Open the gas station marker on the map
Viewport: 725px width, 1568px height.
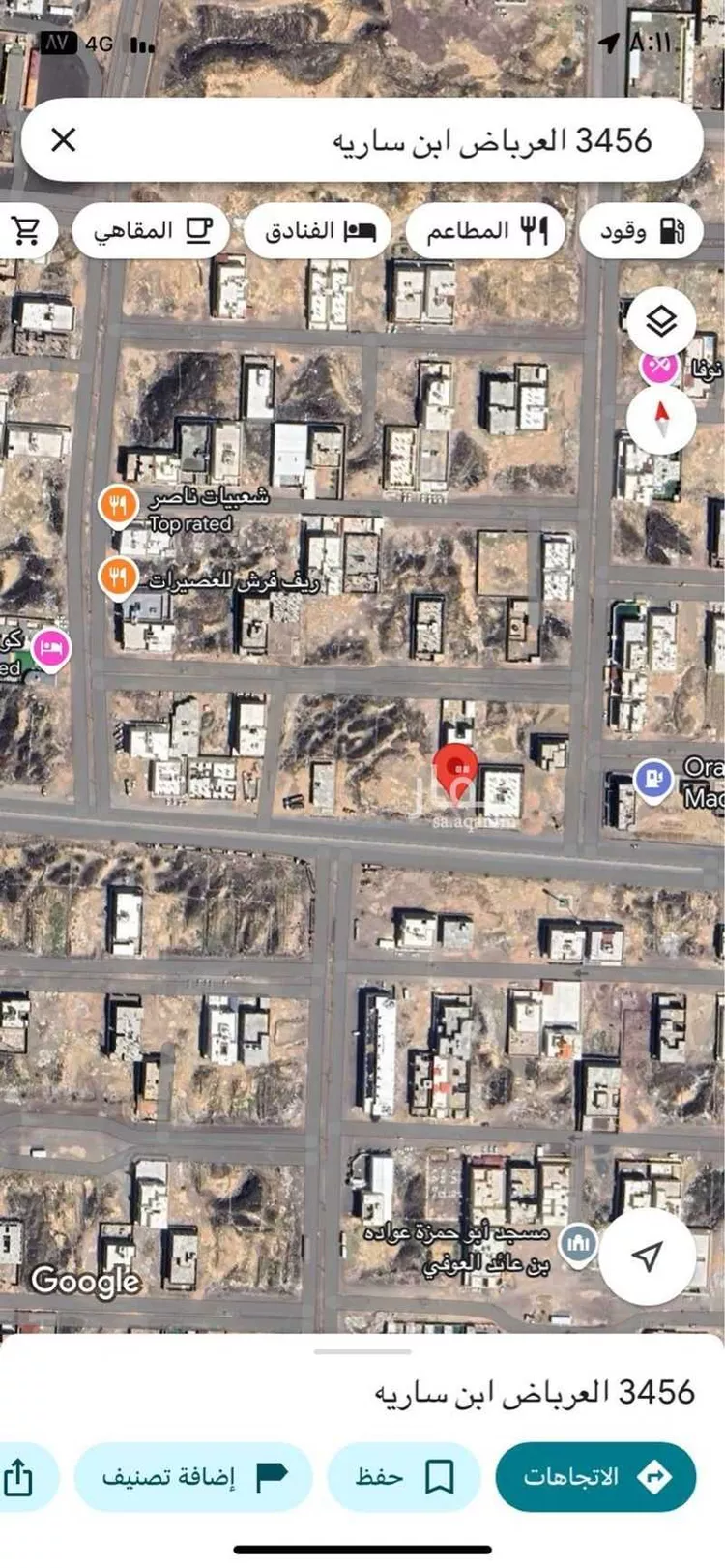(654, 779)
